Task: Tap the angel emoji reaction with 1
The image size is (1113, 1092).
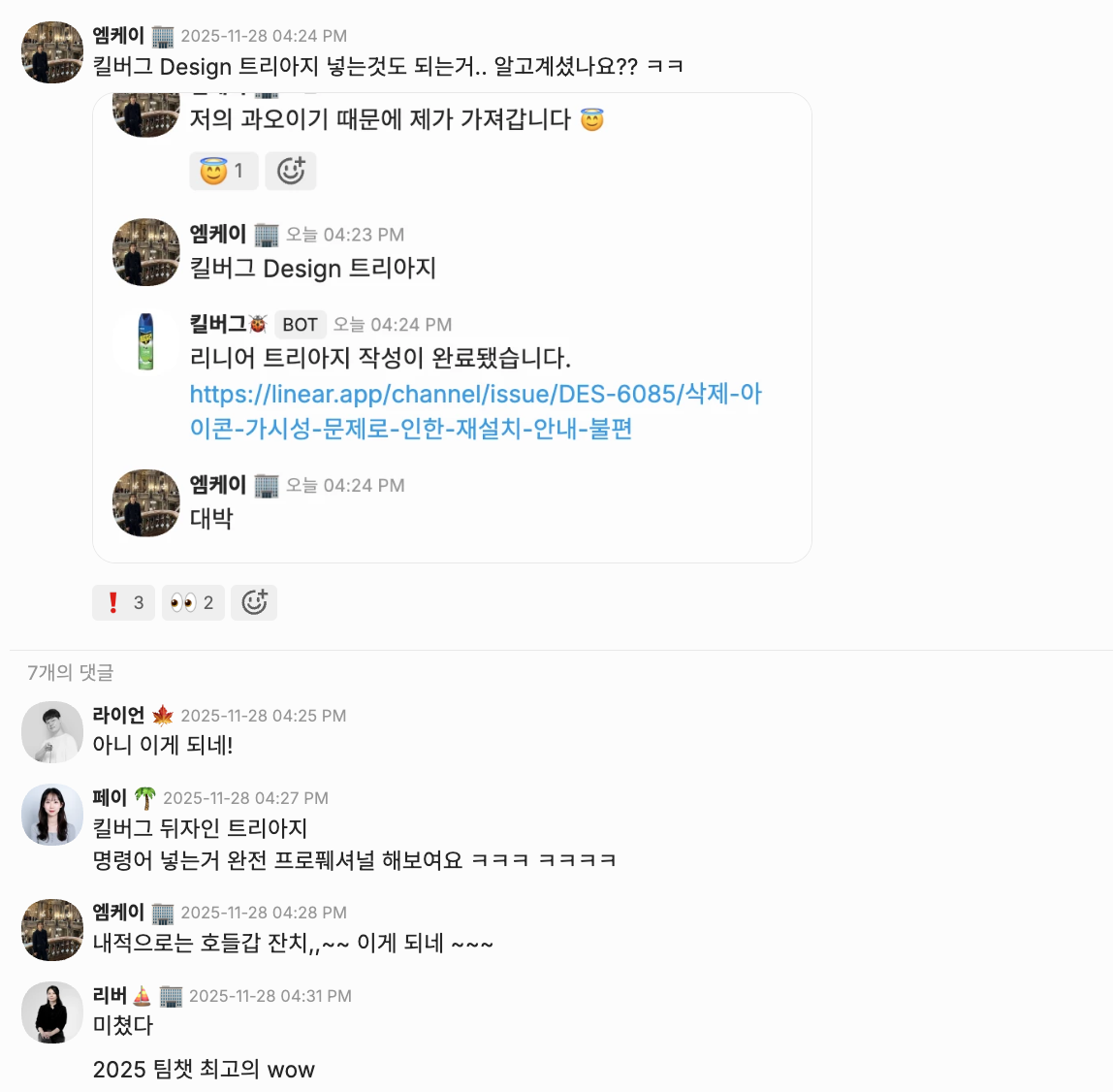Action: (x=223, y=171)
